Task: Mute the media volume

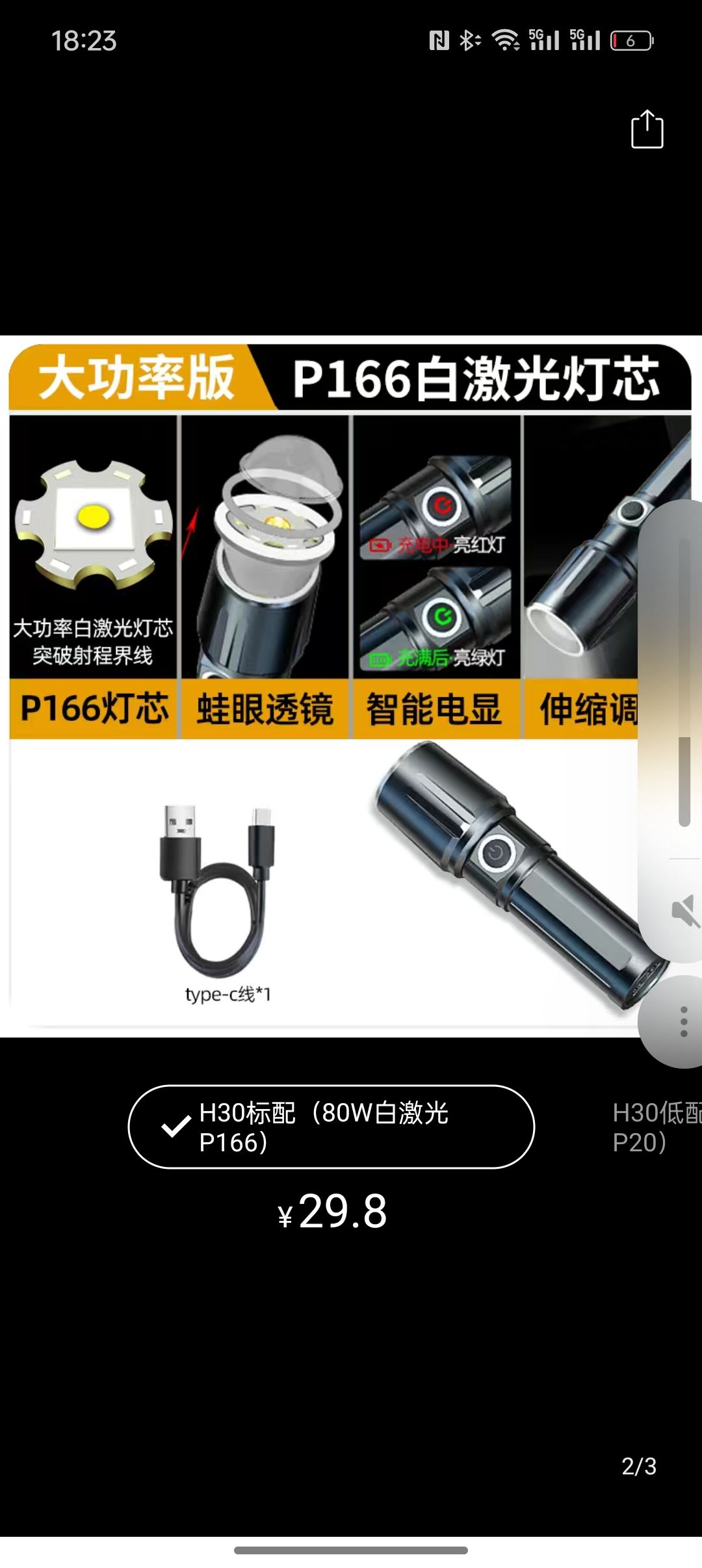Action: (x=684, y=911)
